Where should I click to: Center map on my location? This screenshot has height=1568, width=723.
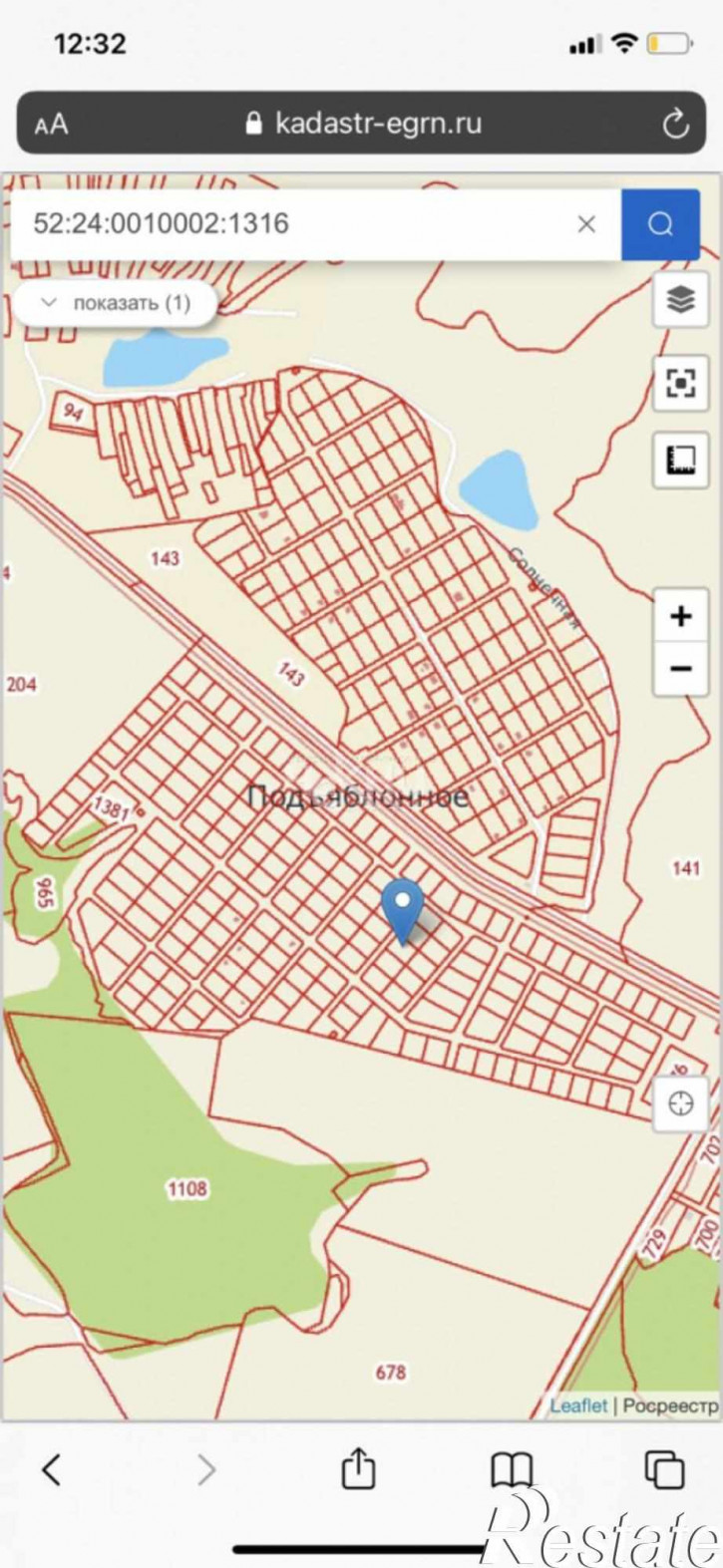coord(681,1103)
